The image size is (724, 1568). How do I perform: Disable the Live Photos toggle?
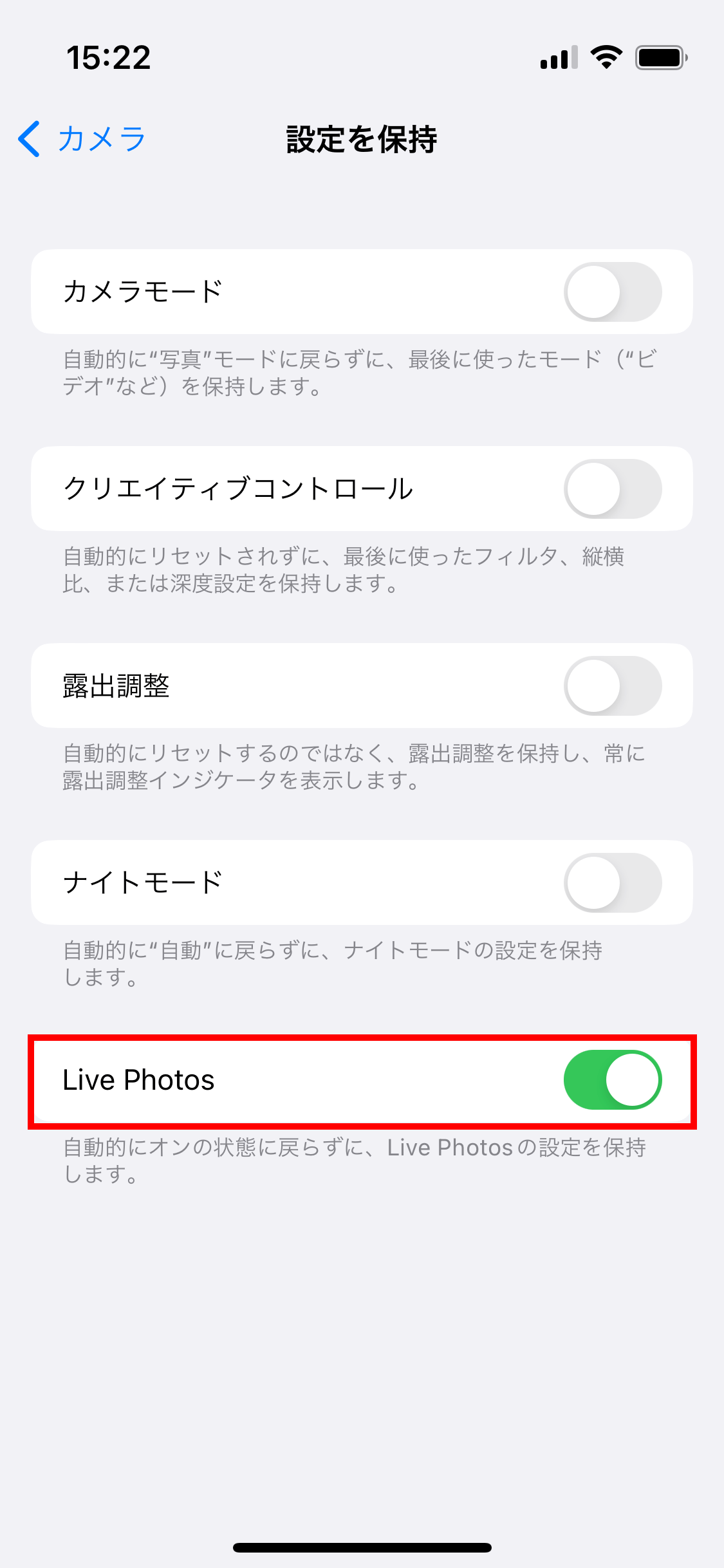613,1079
